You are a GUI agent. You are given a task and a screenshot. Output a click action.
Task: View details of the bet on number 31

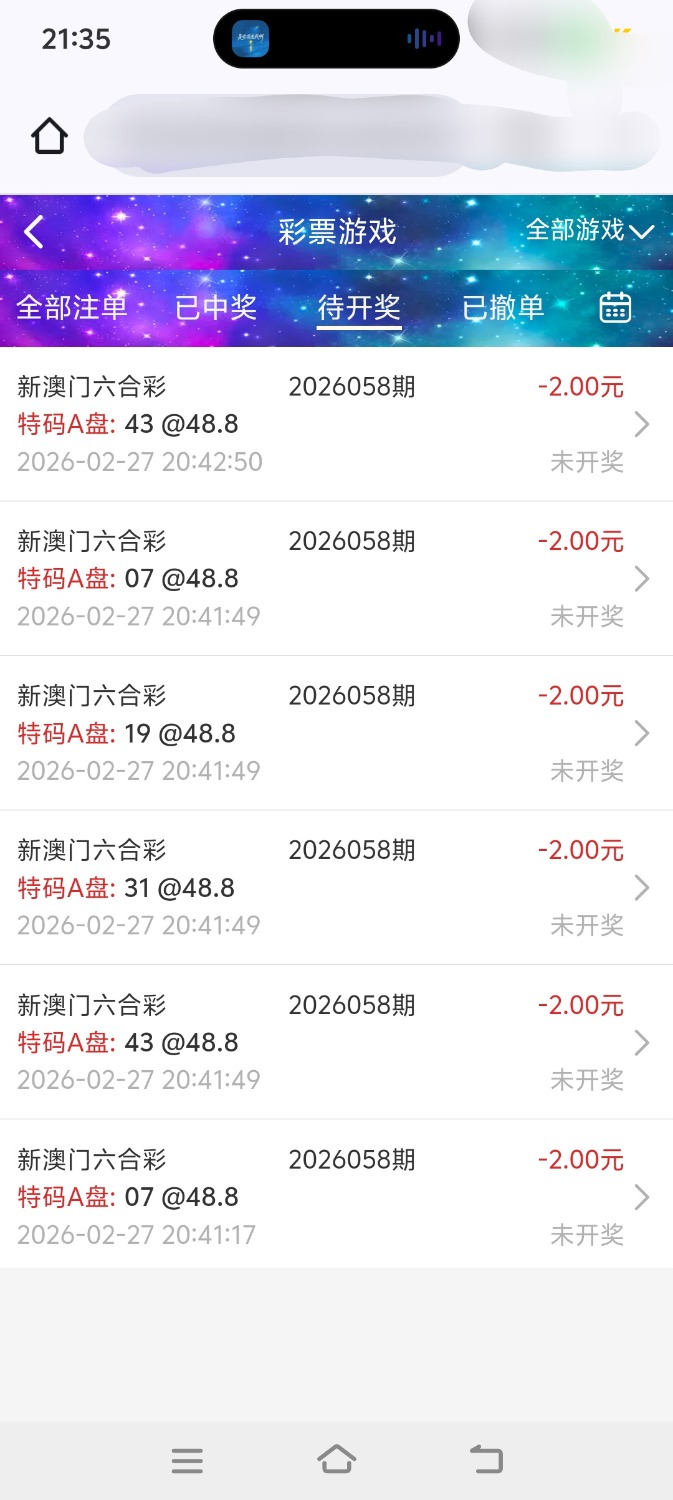click(336, 888)
